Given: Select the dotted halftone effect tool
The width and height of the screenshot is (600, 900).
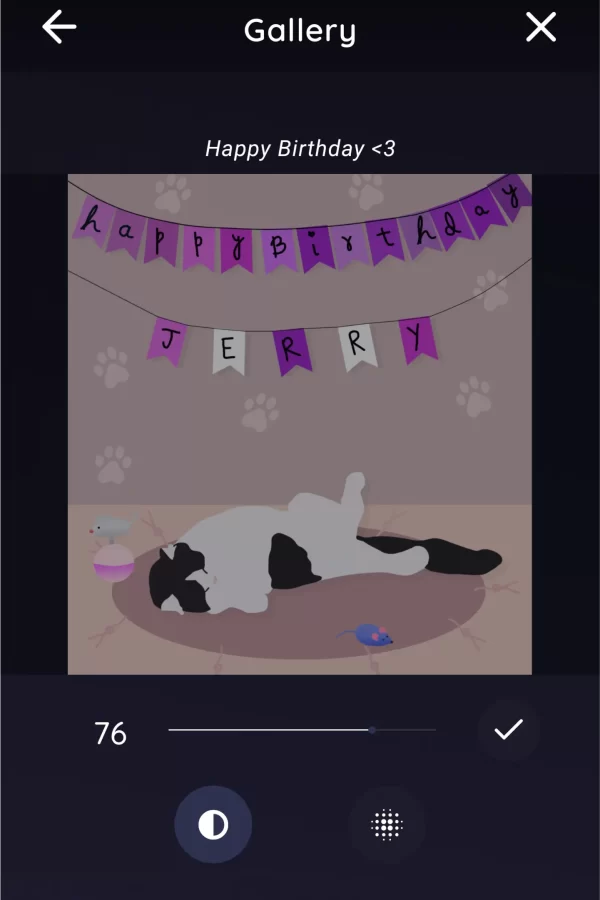Looking at the screenshot, I should coord(386,825).
